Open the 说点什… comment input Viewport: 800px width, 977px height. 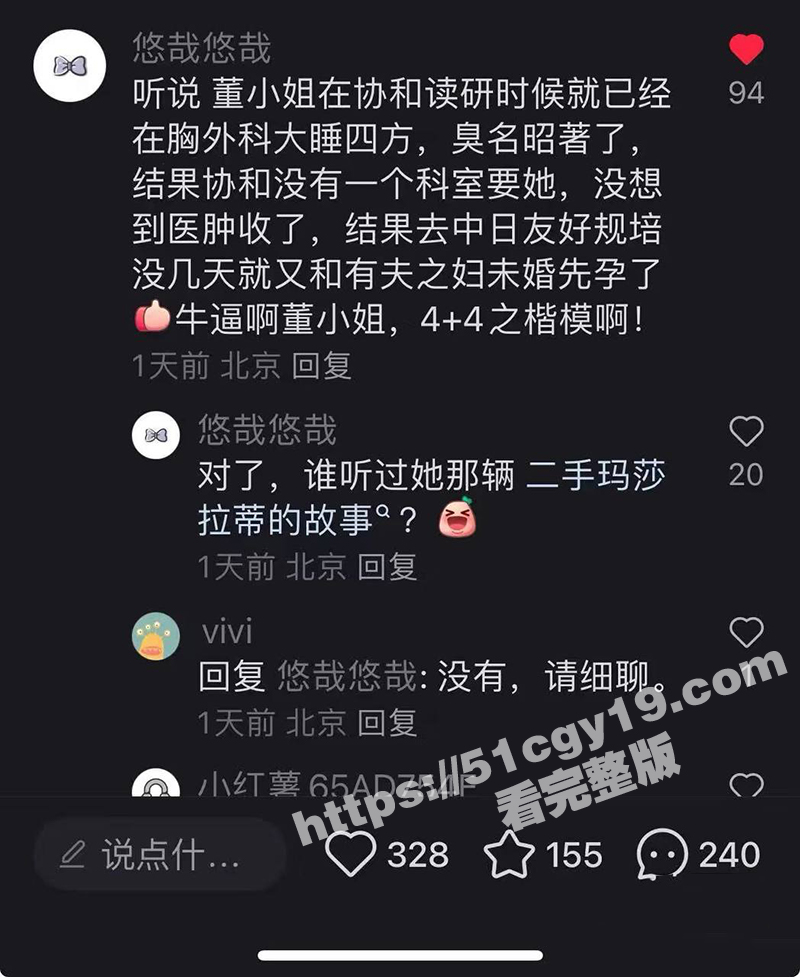tap(158, 855)
